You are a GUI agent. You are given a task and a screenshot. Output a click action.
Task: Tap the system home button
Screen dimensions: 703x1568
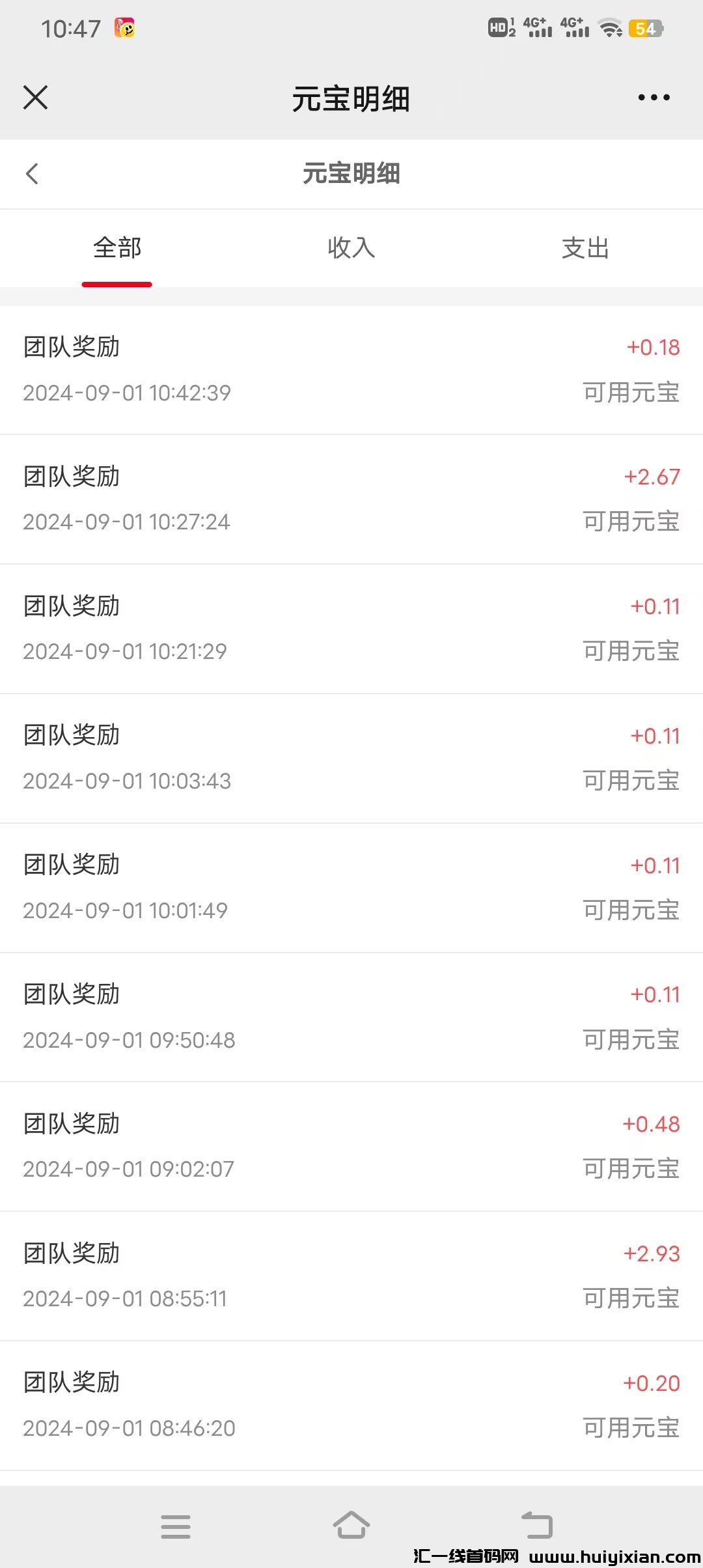point(351,1525)
